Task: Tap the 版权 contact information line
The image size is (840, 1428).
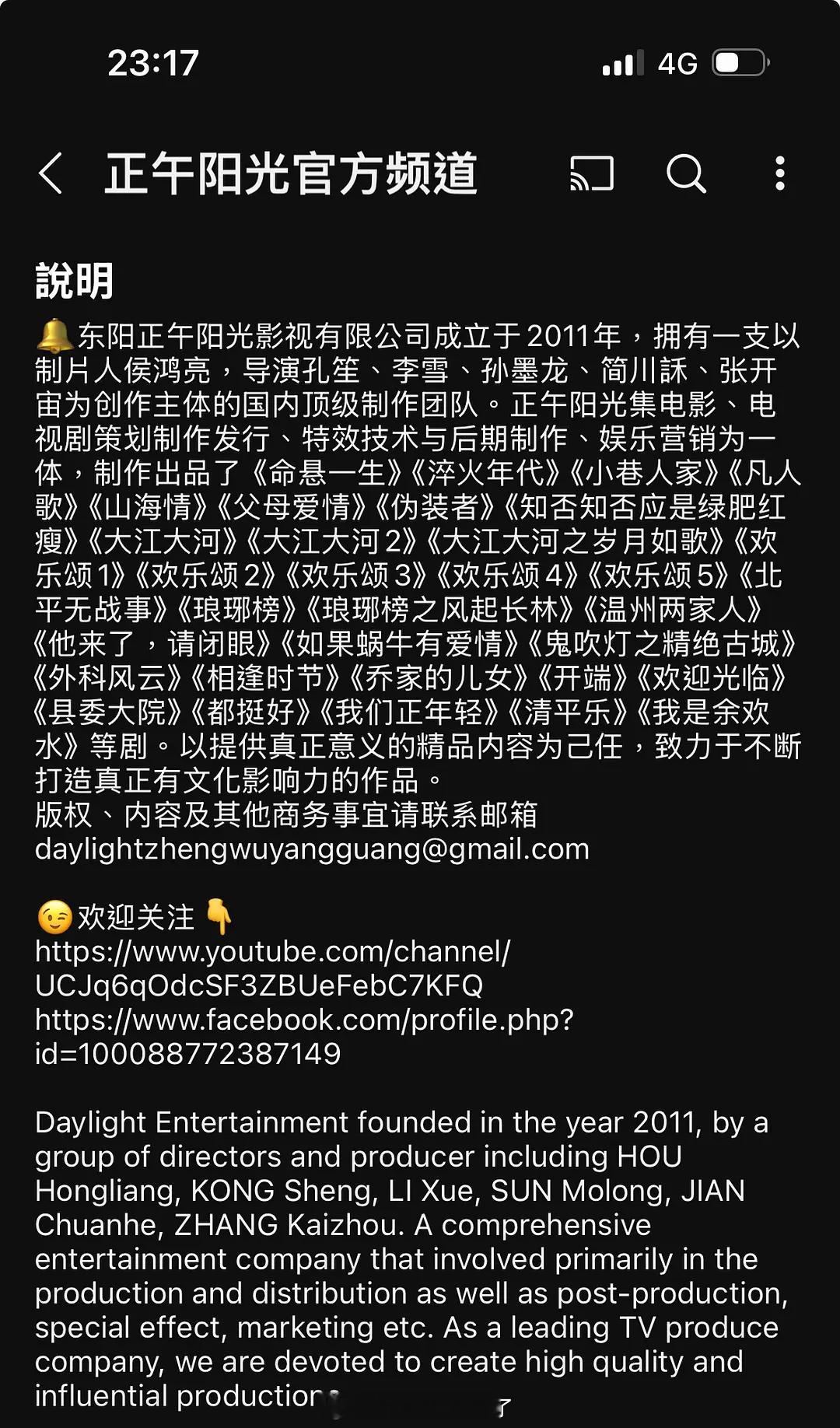Action: (288, 815)
